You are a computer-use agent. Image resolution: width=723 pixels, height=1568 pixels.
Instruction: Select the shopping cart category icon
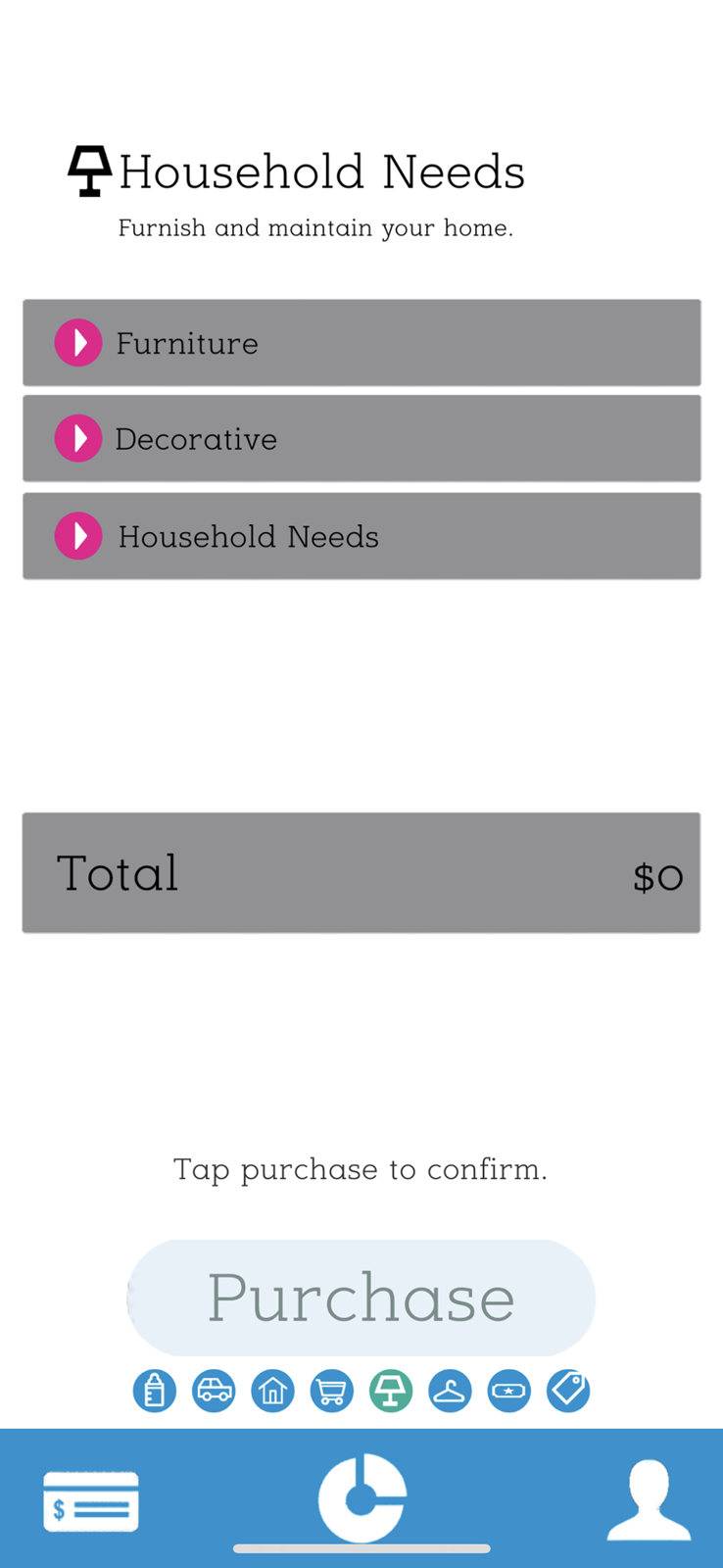[332, 1391]
